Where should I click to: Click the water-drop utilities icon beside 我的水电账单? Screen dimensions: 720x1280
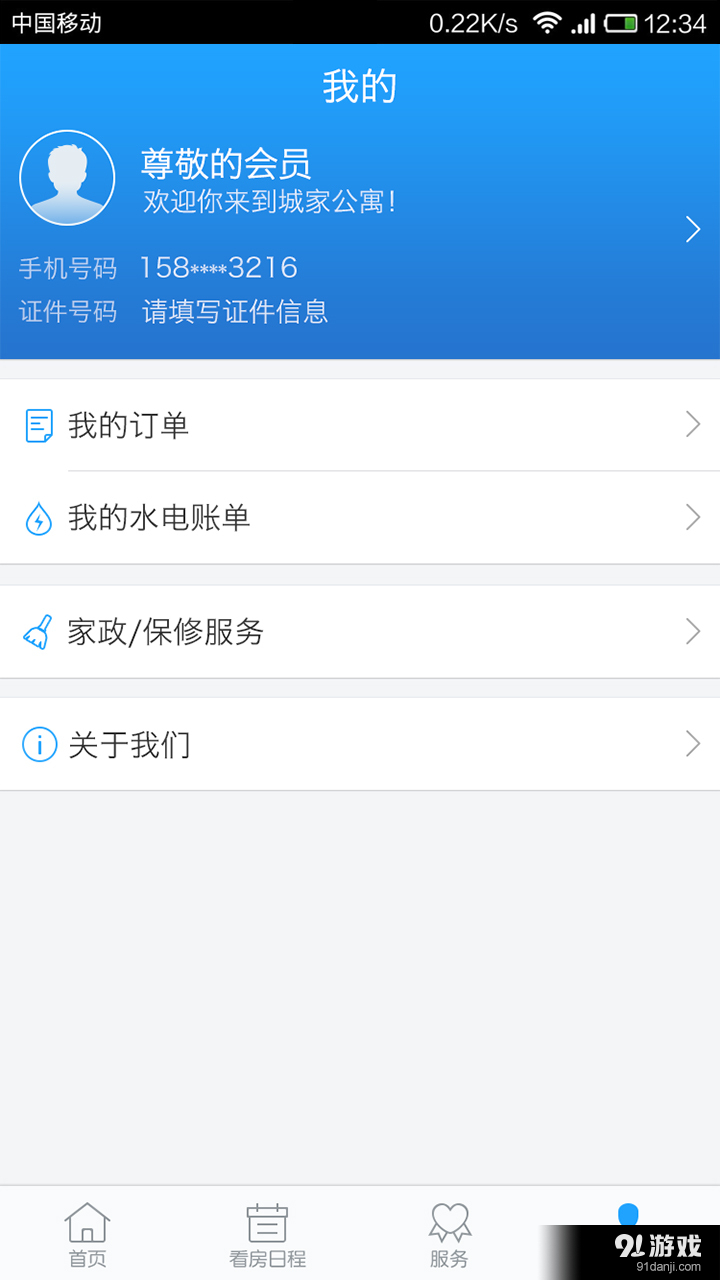(40, 517)
